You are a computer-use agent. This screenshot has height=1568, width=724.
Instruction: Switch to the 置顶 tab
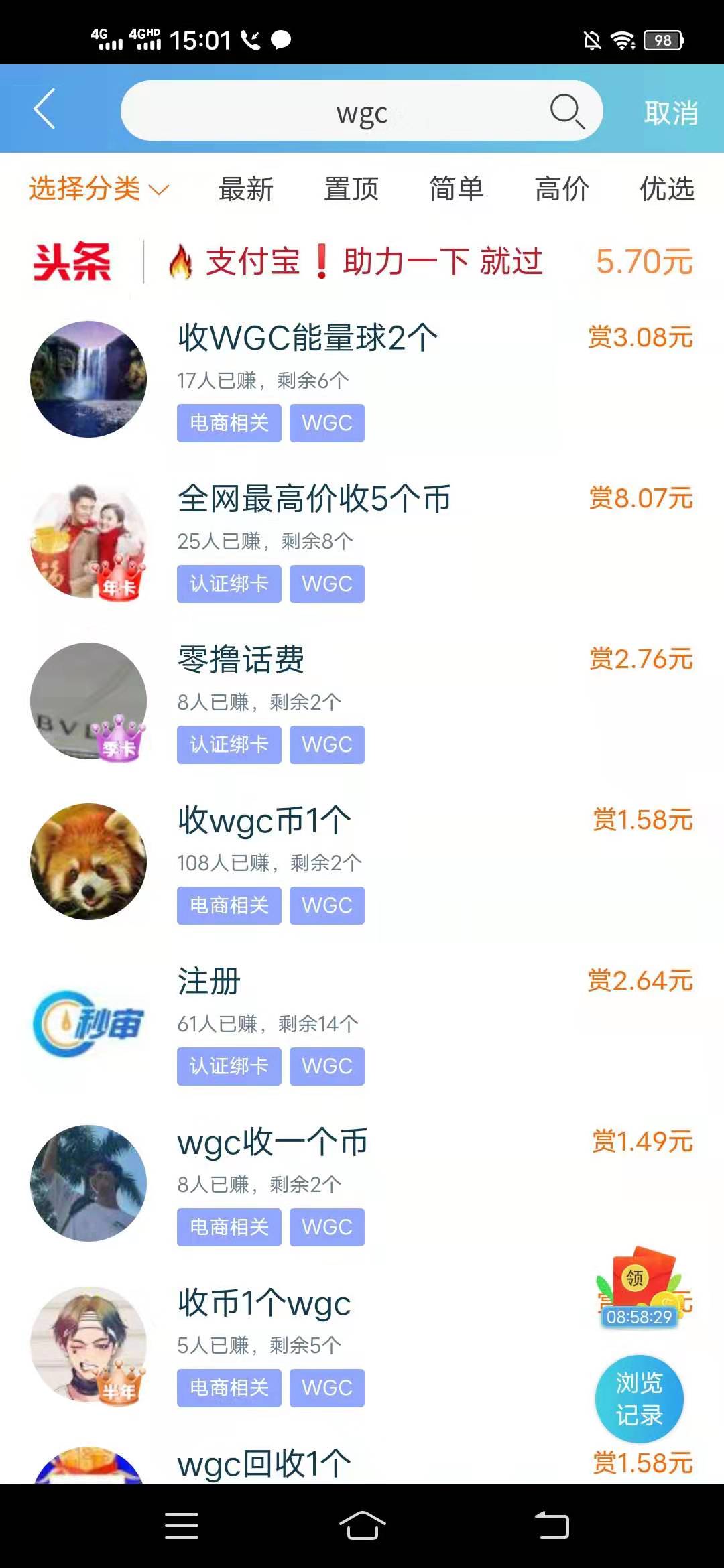point(351,189)
